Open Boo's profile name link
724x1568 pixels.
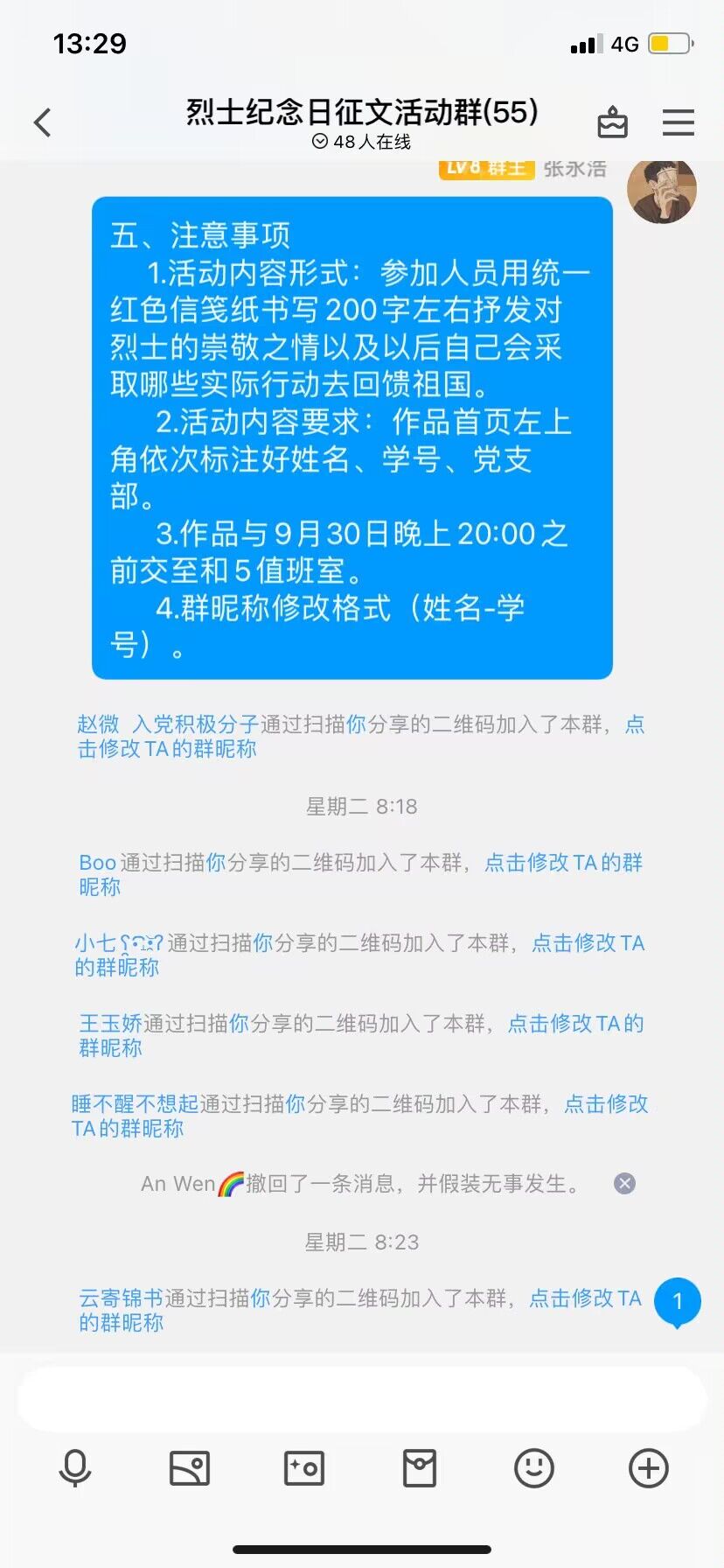pyautogui.click(x=97, y=863)
